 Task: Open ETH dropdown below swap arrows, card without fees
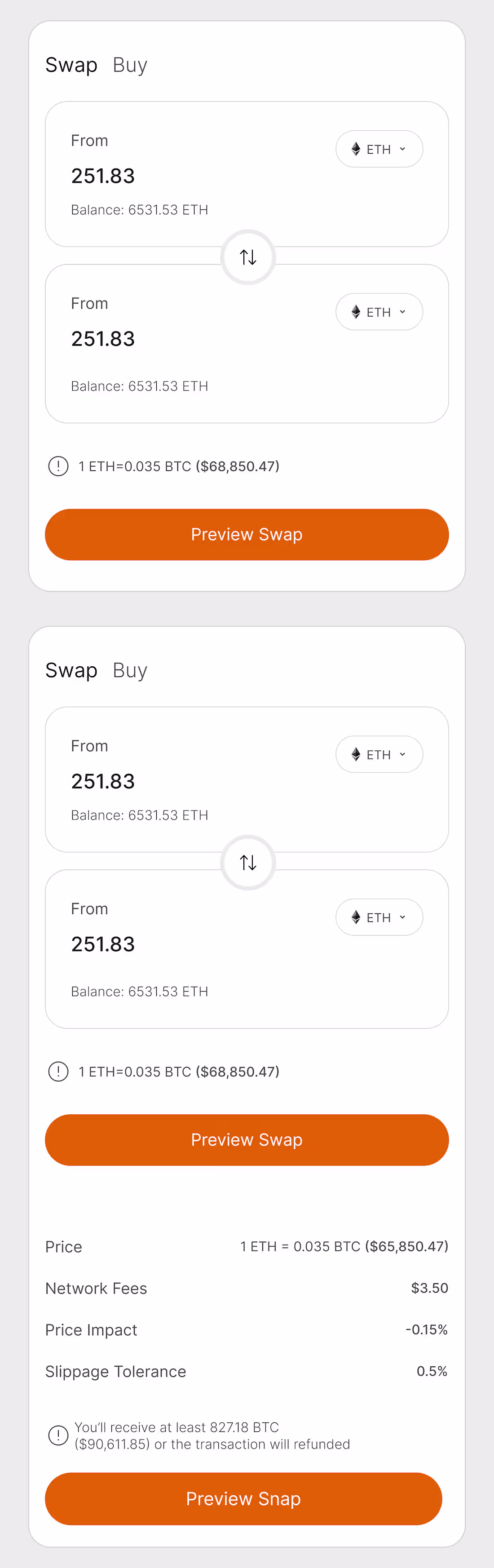pyautogui.click(x=379, y=312)
